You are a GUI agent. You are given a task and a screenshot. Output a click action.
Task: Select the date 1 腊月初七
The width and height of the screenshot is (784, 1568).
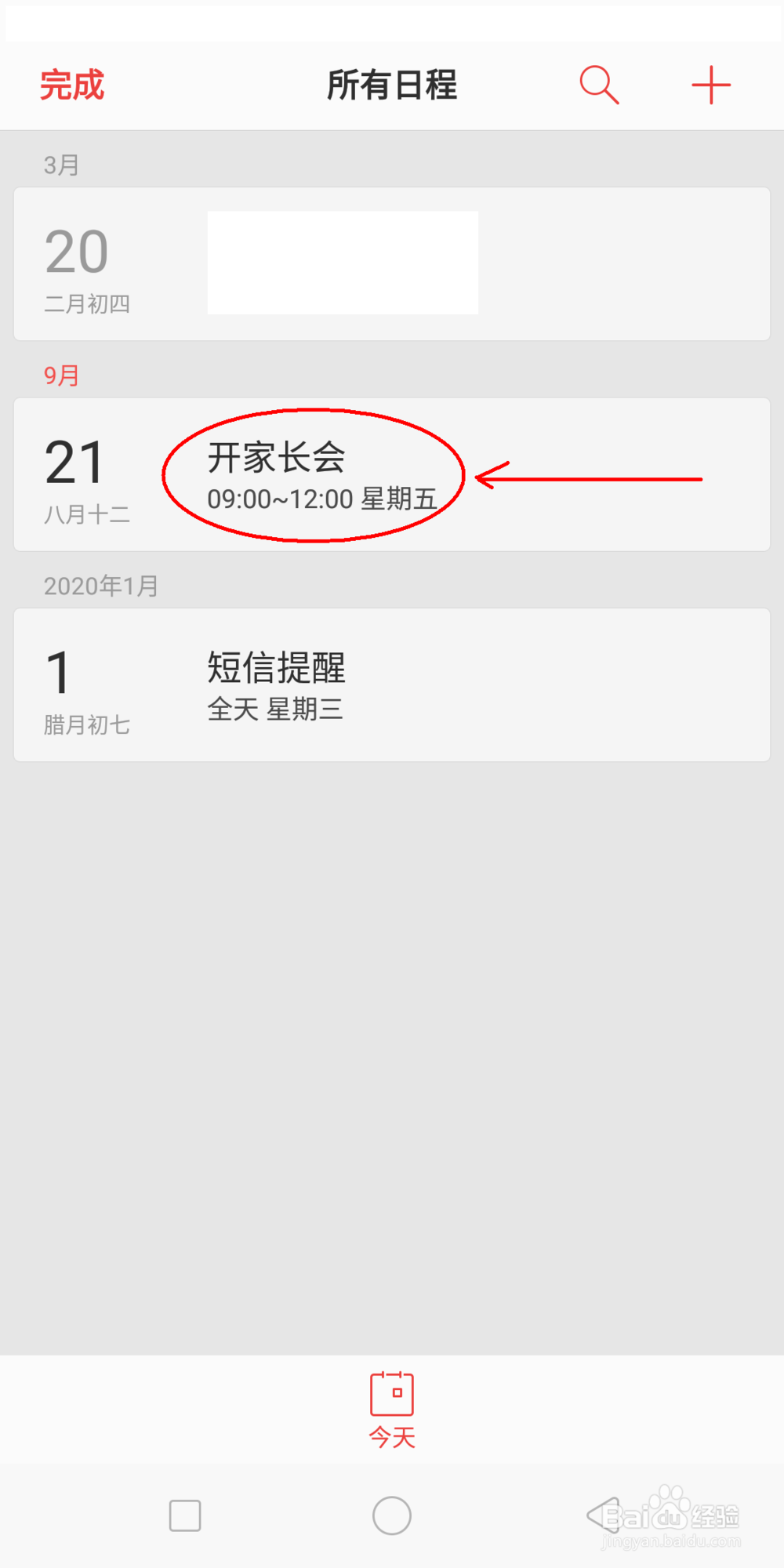[86, 686]
